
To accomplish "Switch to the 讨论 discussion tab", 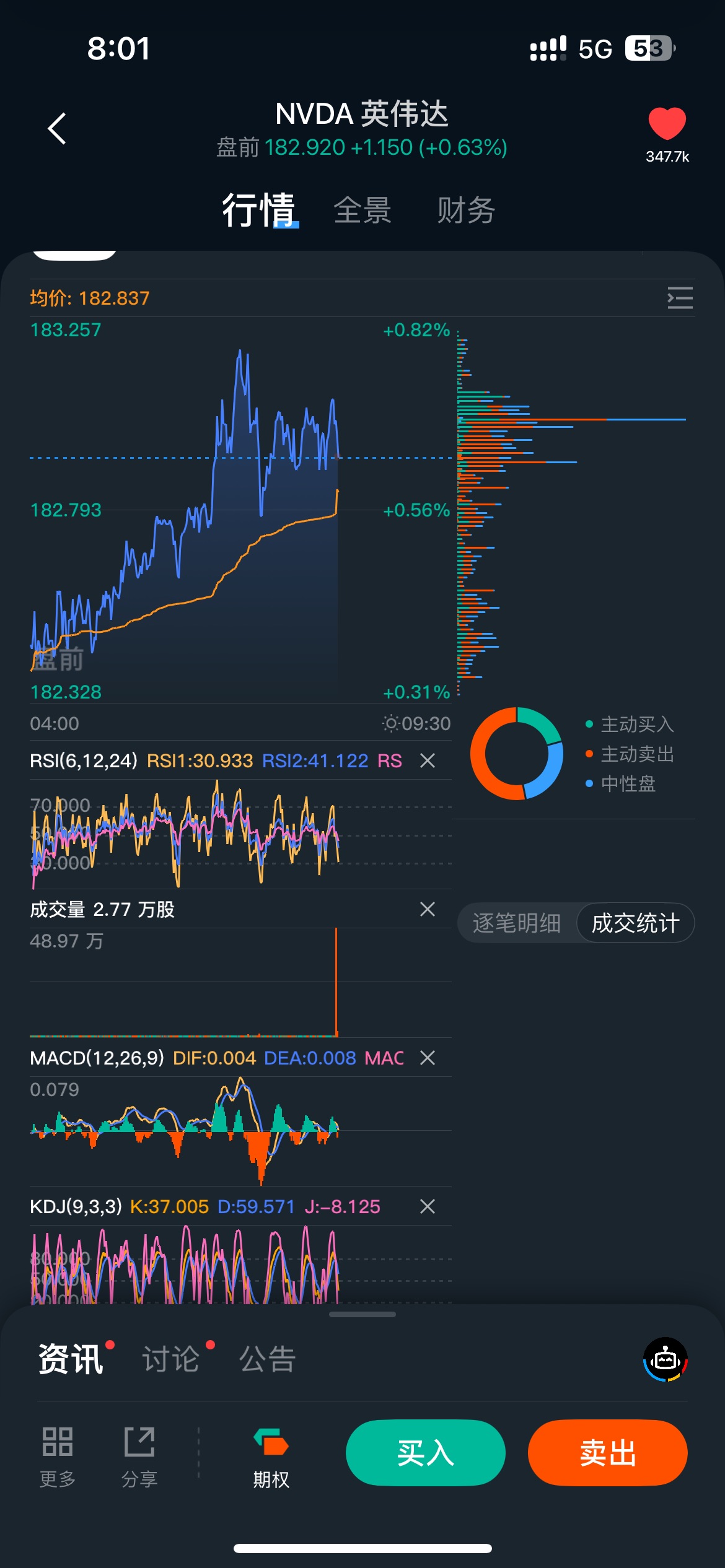I will (x=171, y=1359).
